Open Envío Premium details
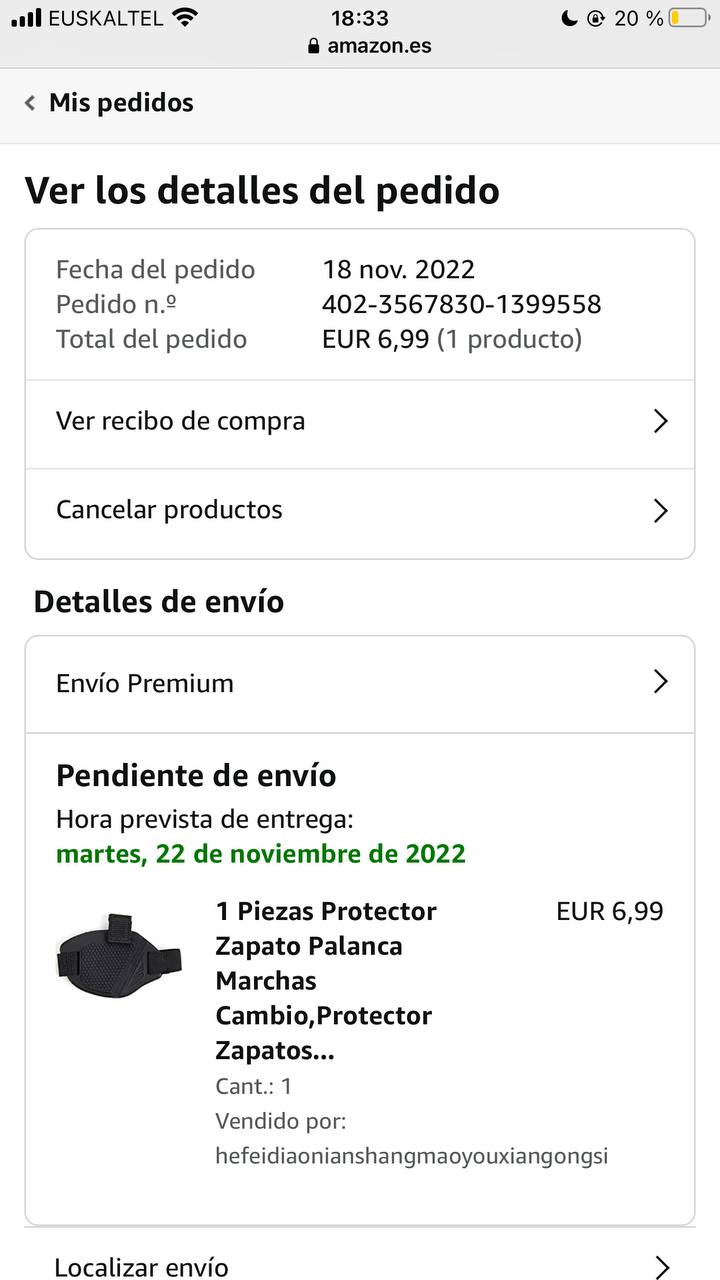This screenshot has height=1280, width=720. click(x=360, y=684)
